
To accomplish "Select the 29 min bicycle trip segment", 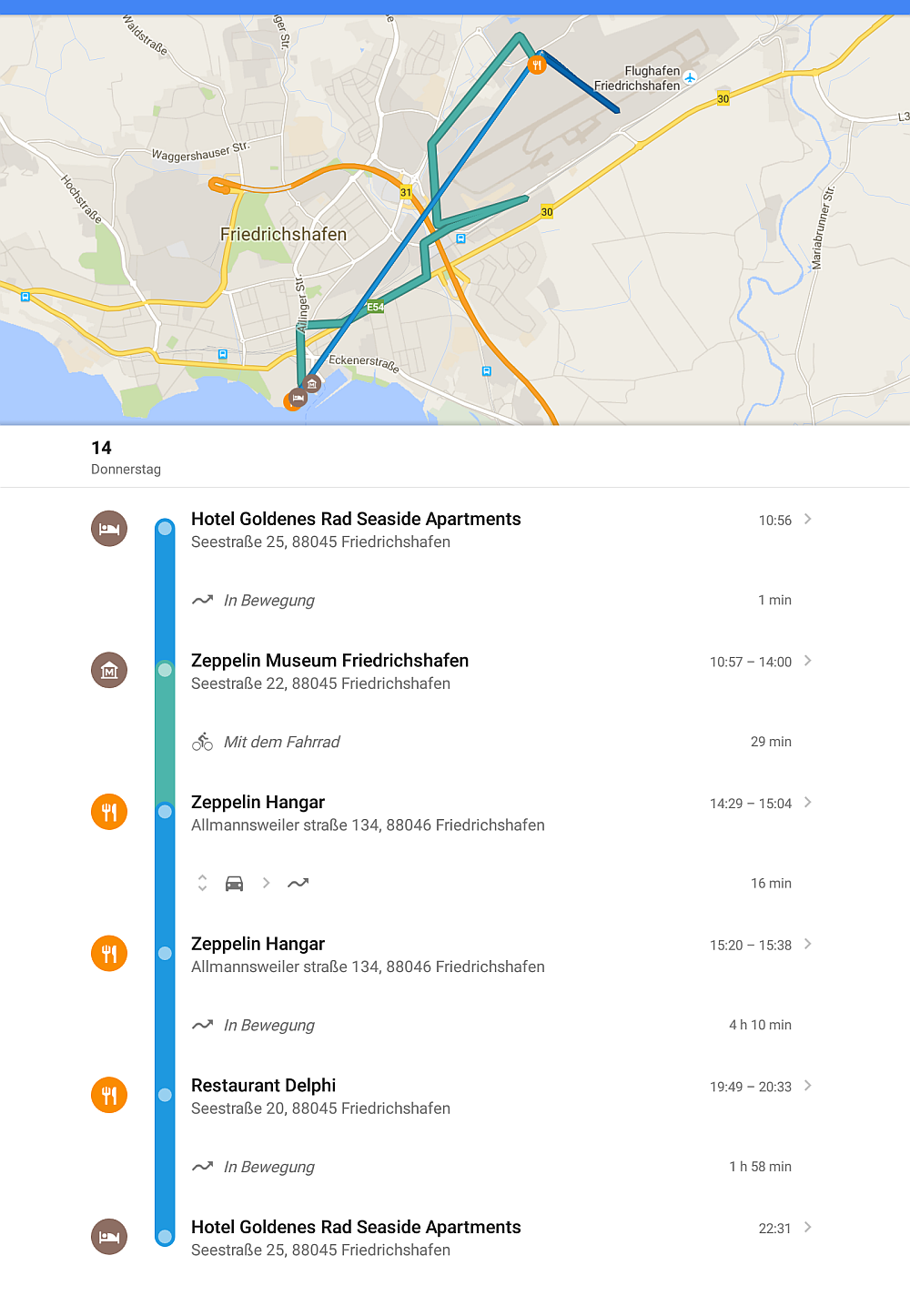I will (491, 742).
